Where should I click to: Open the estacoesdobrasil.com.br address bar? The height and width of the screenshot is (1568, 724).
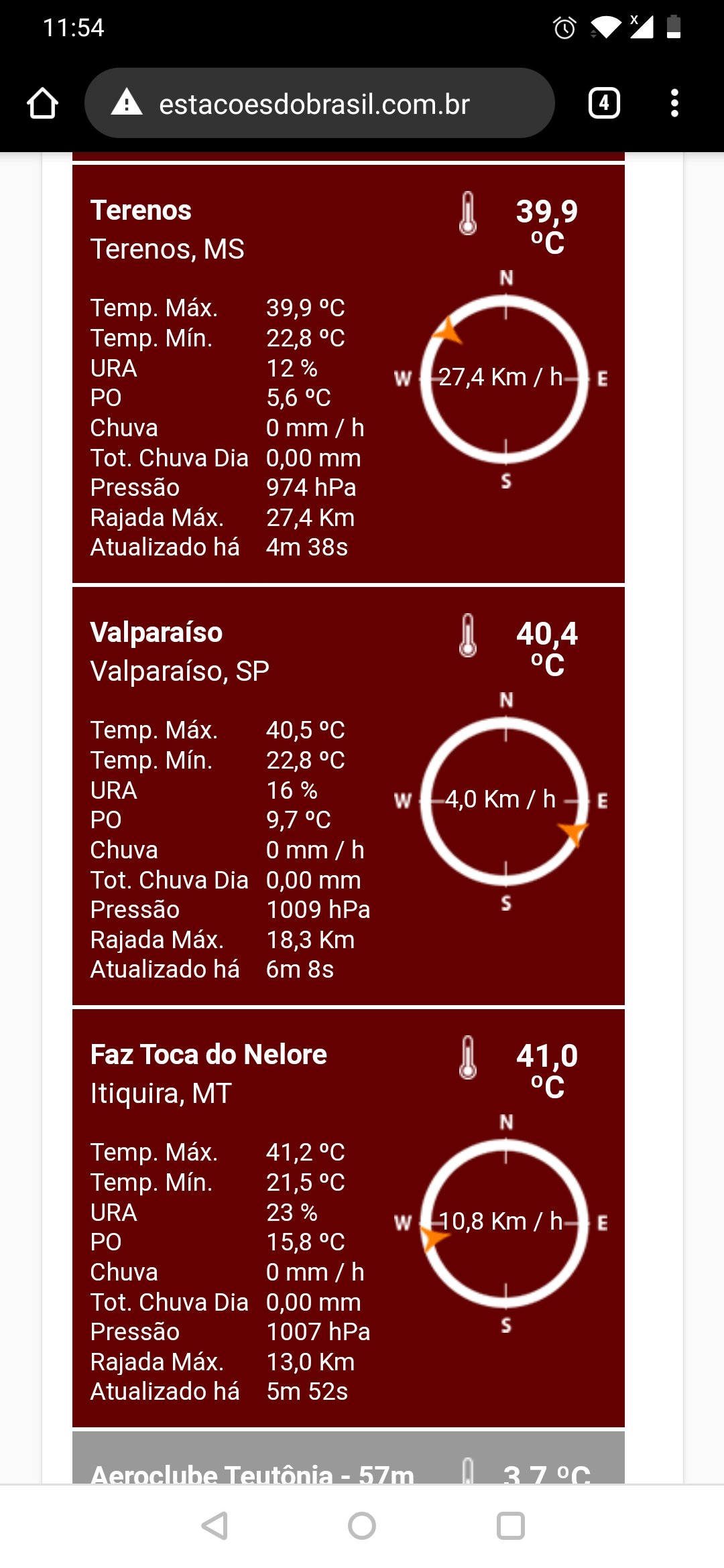coord(320,103)
